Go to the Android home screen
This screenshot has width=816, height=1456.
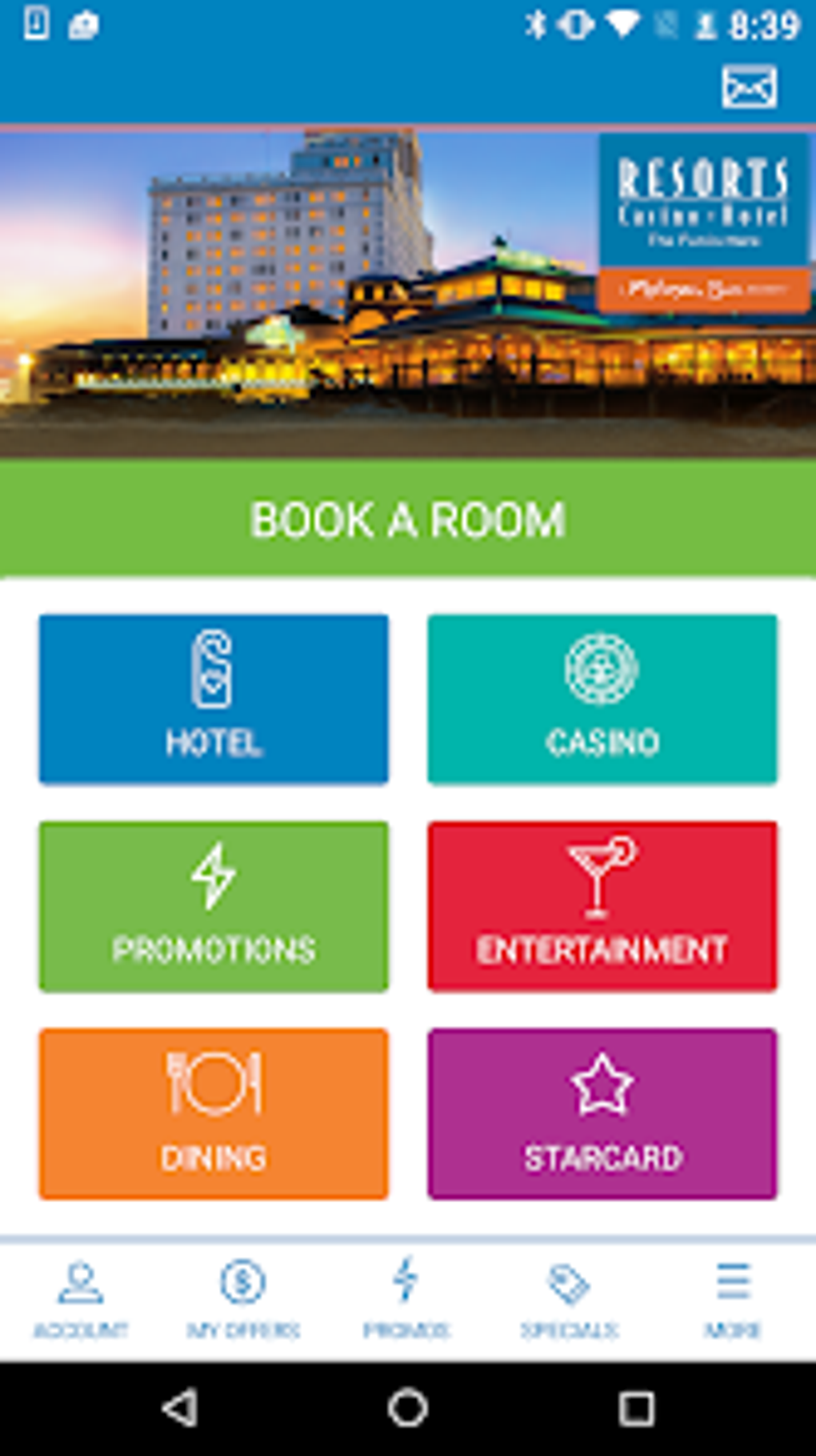408,1407
